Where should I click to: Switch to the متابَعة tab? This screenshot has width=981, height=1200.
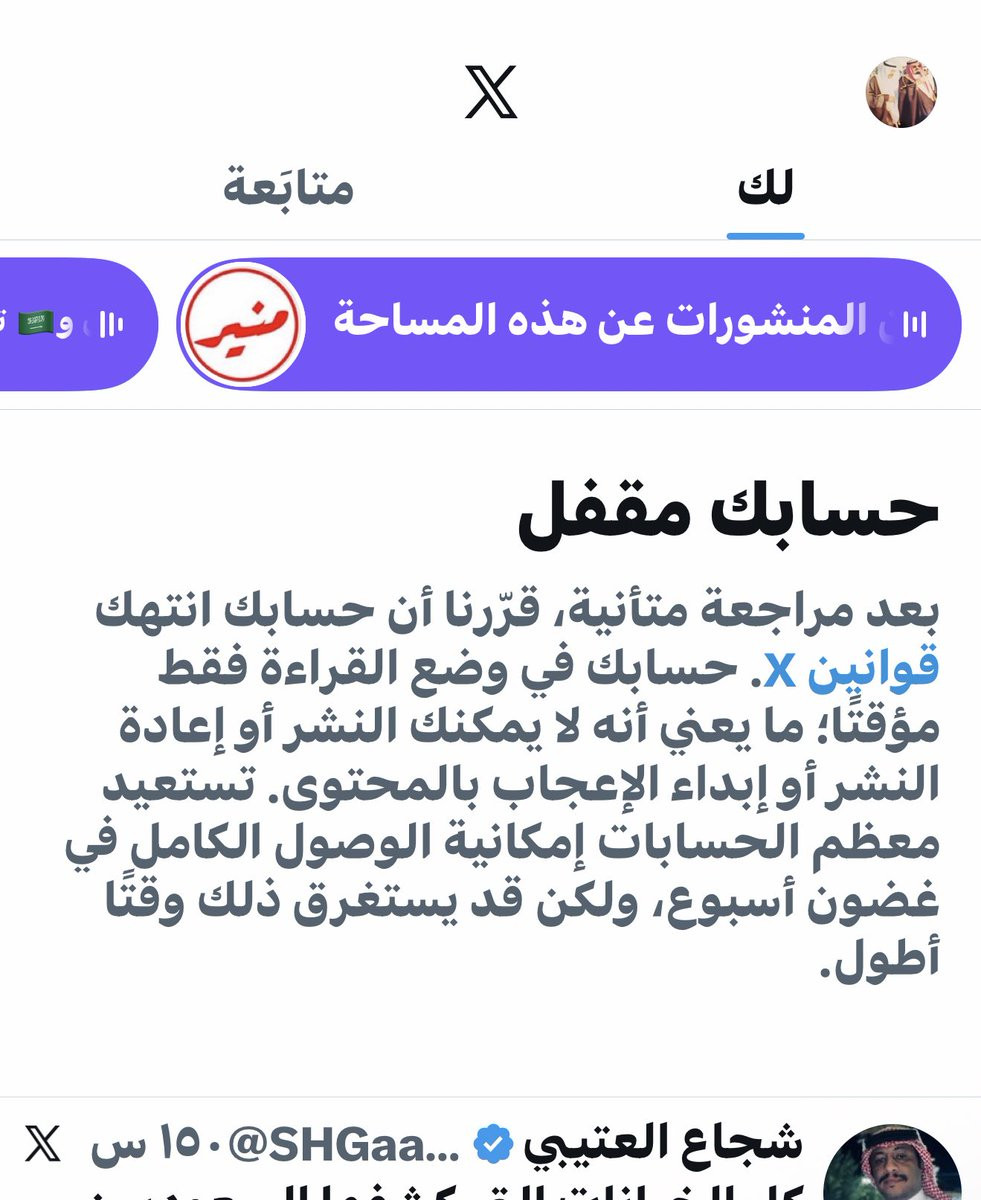tap(288, 188)
